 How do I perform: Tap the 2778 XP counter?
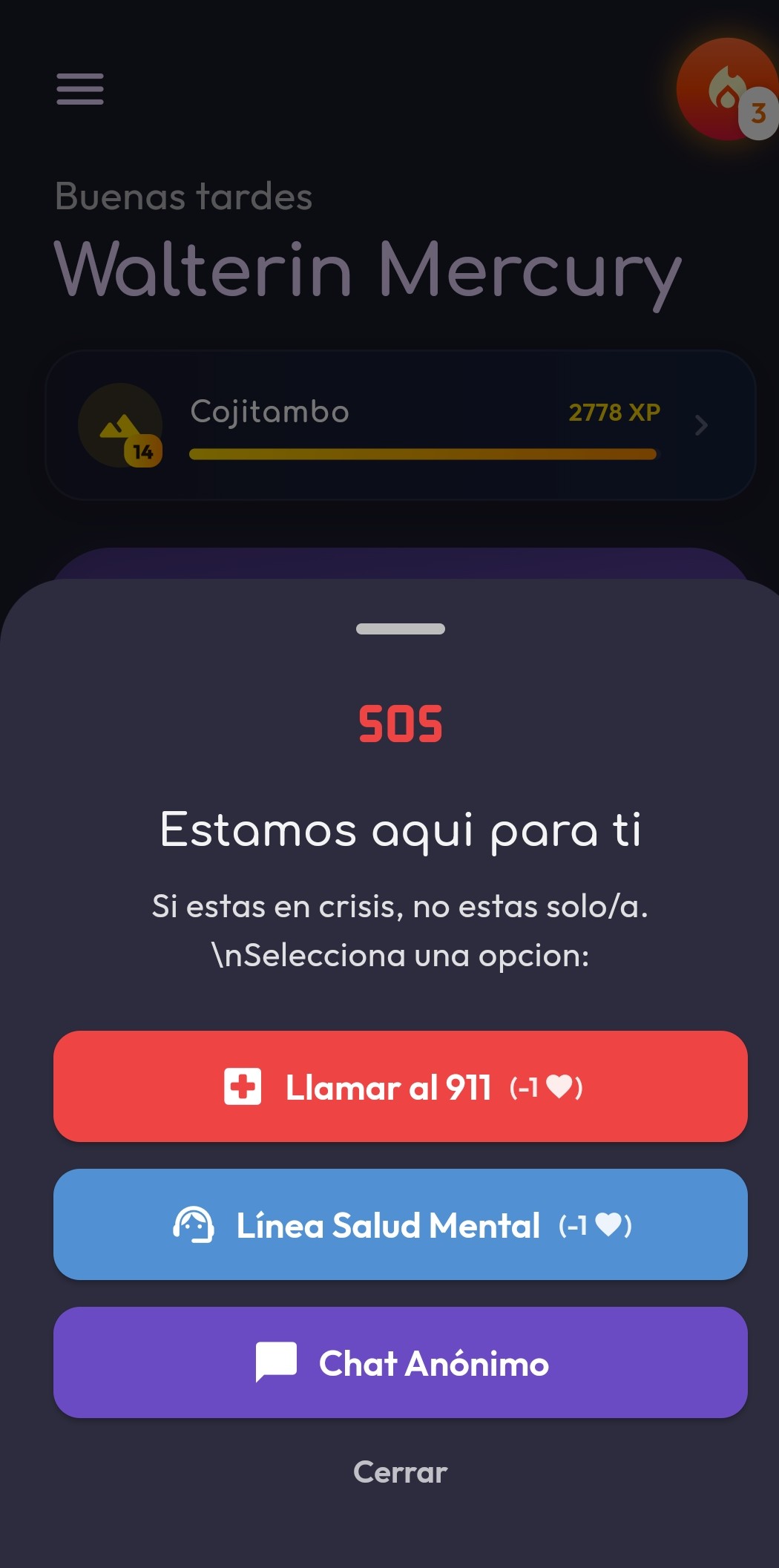[x=614, y=413]
